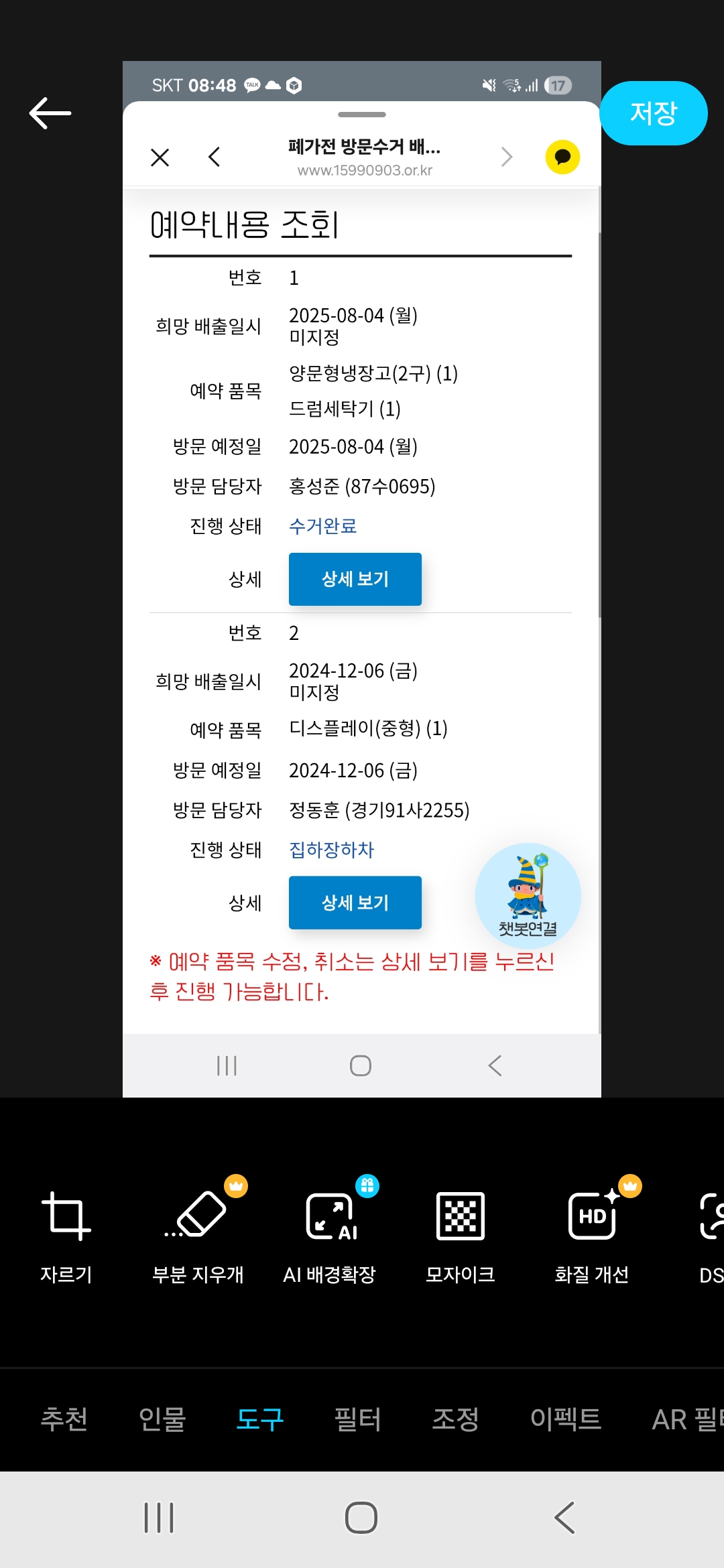Image resolution: width=724 pixels, height=1568 pixels.
Task: Tap the system home button
Action: [x=361, y=1518]
